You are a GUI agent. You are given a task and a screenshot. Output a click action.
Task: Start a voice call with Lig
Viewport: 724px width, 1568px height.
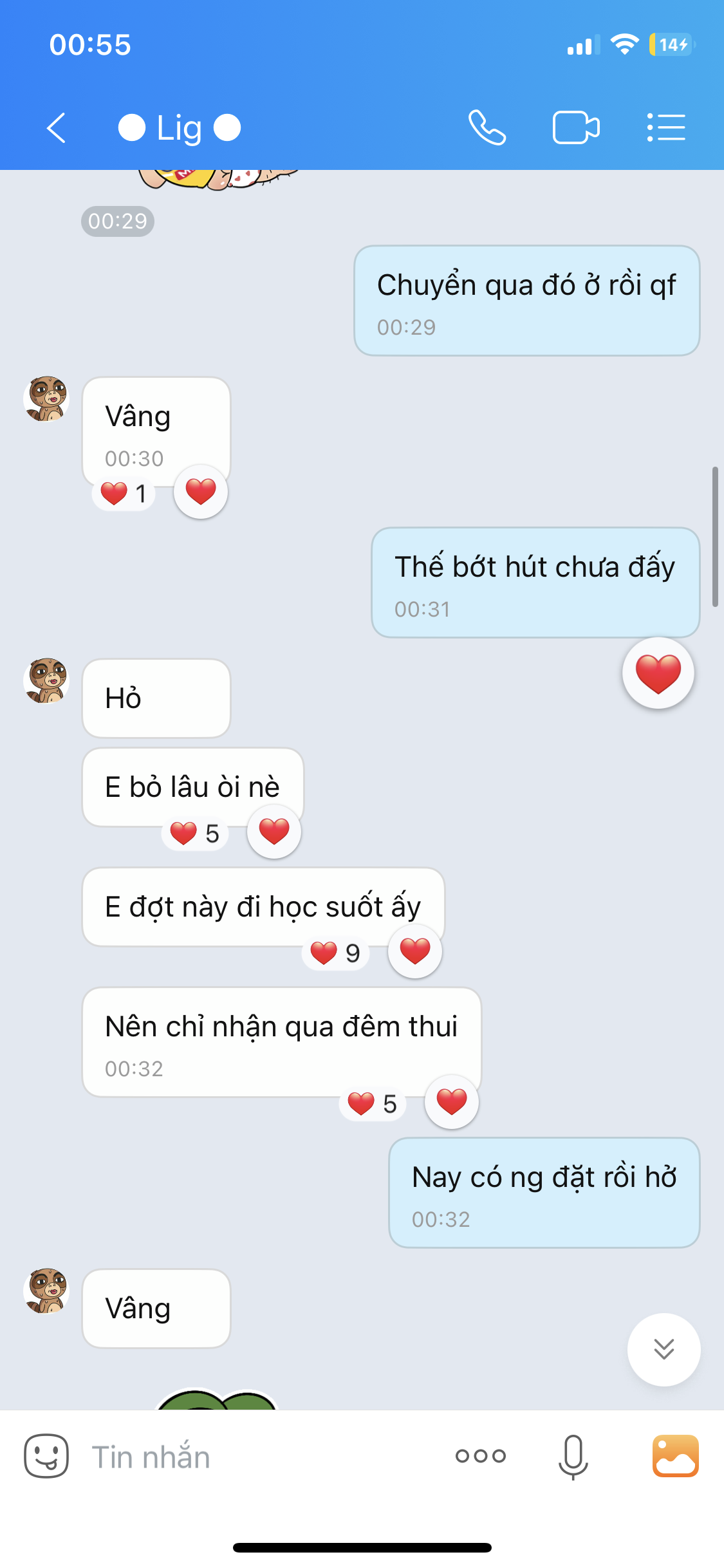(x=487, y=127)
